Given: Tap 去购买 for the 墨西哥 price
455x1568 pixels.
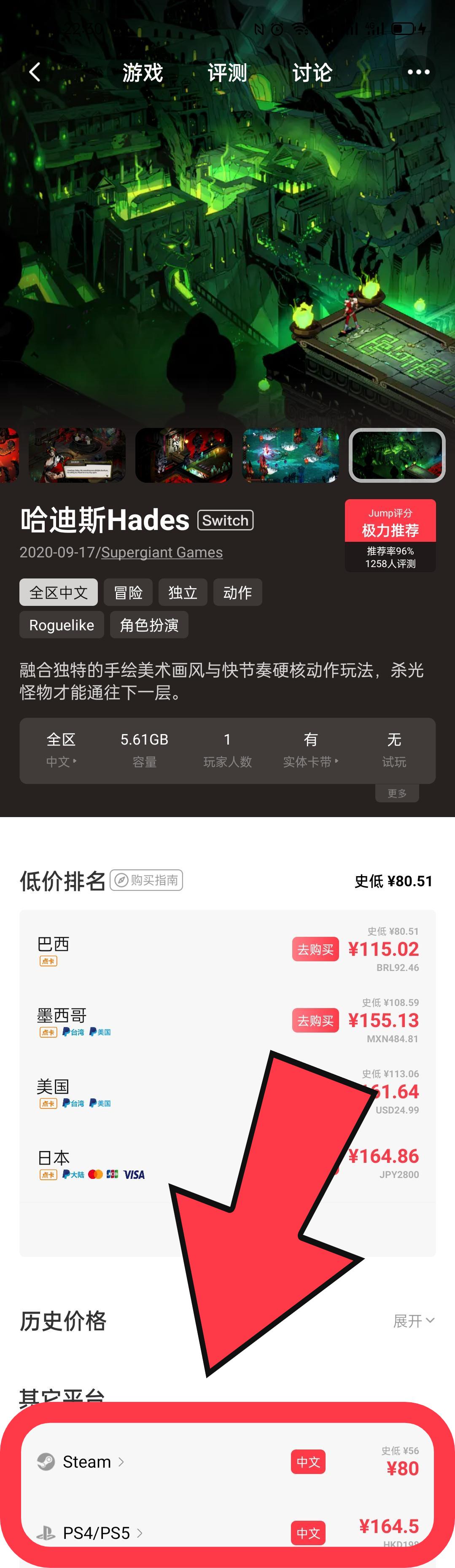Looking at the screenshot, I should 315,1021.
